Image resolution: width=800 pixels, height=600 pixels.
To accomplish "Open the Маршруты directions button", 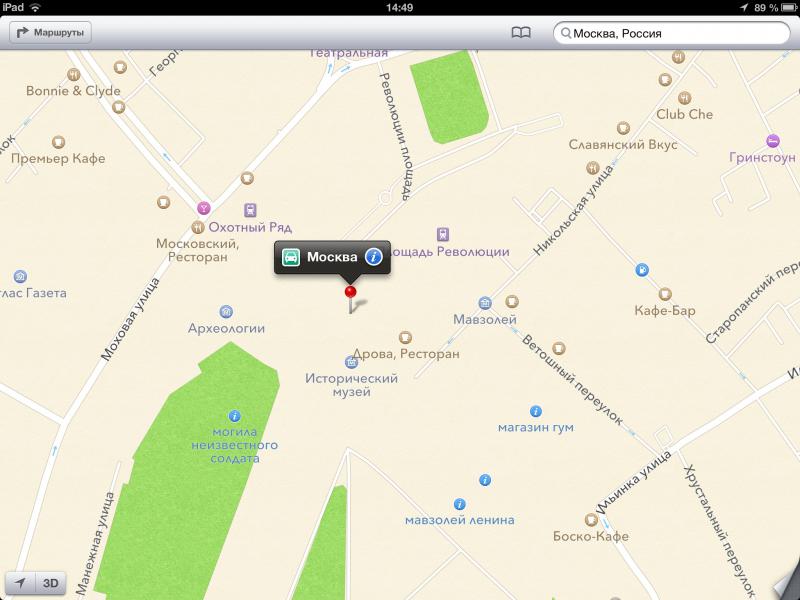I will tap(49, 33).
